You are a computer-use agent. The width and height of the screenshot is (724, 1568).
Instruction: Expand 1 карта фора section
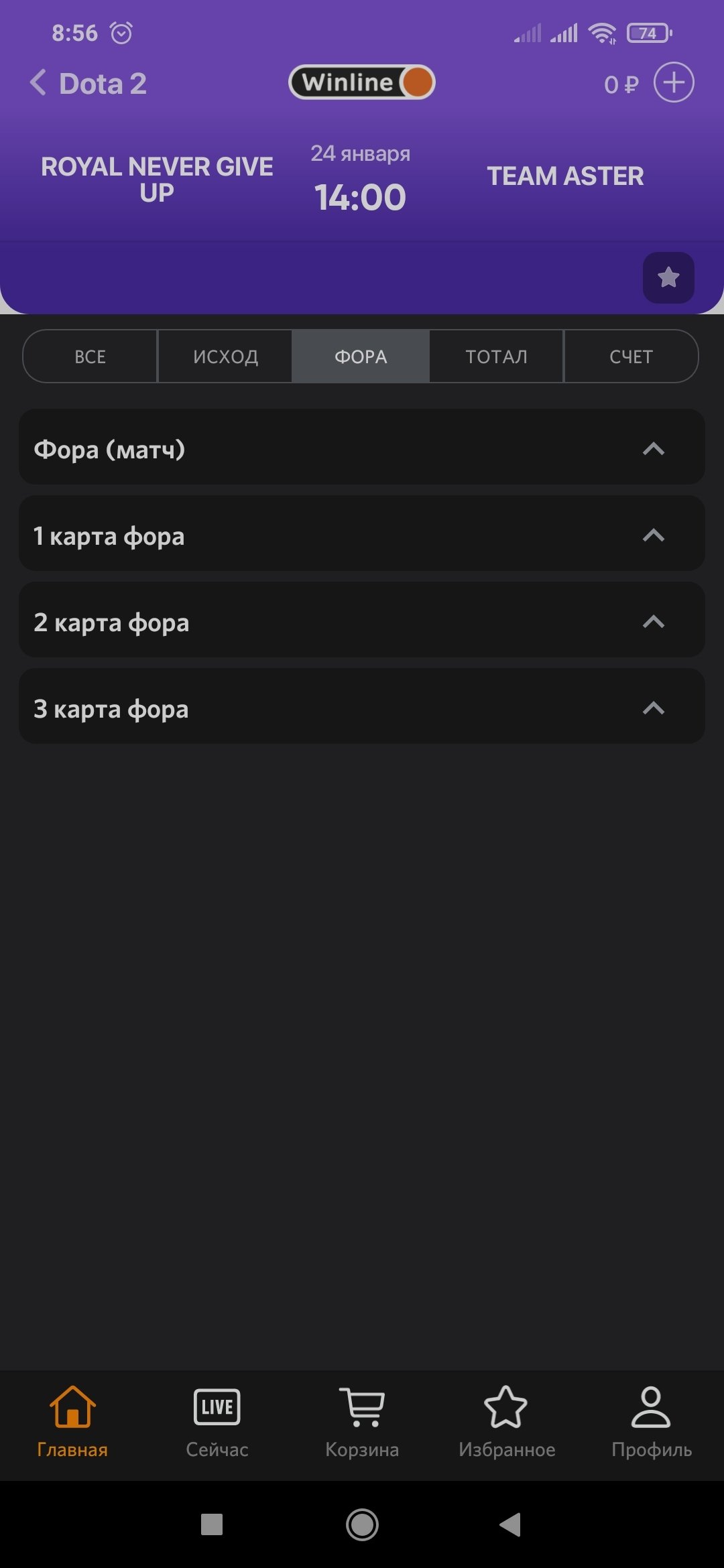(362, 535)
